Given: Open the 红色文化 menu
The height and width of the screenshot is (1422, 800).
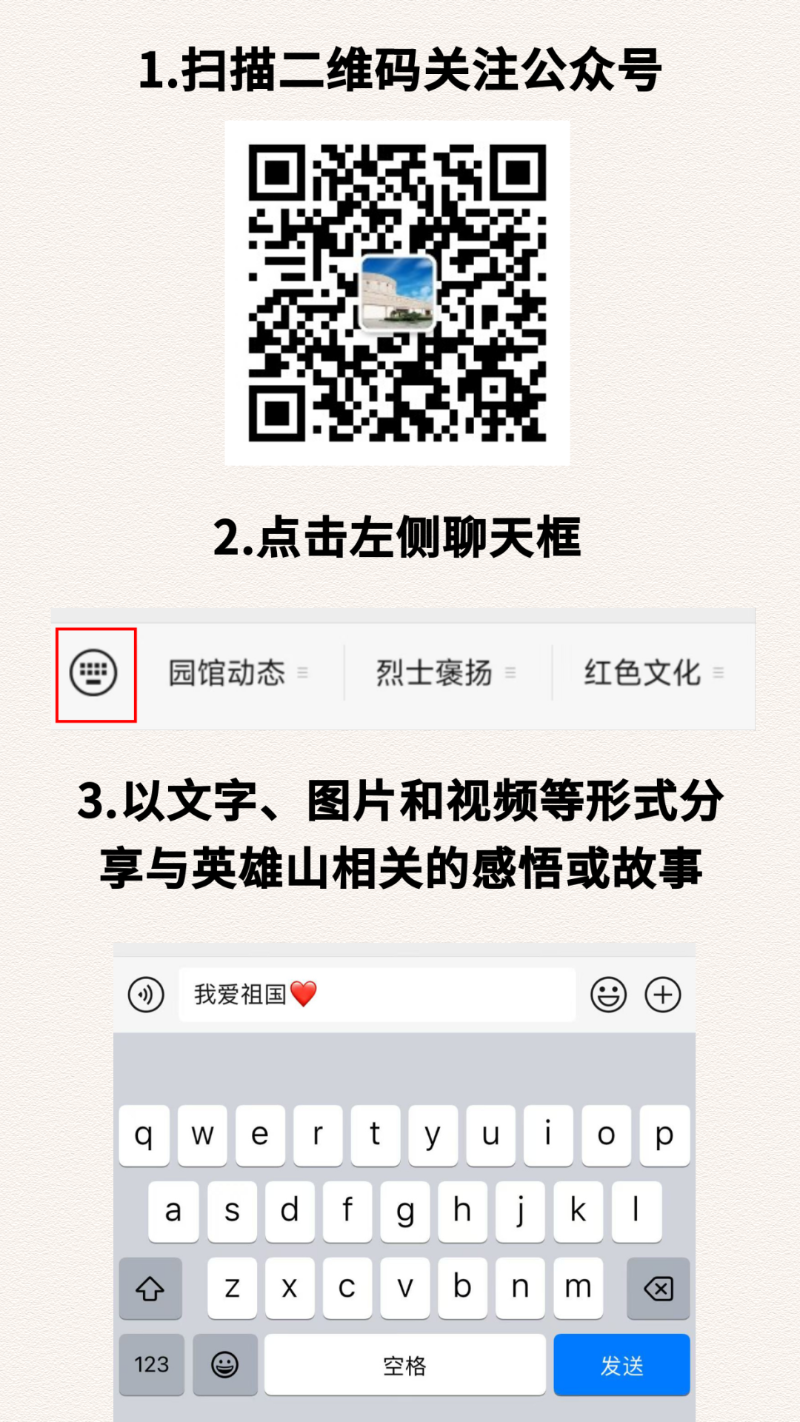Looking at the screenshot, I should tap(643, 673).
